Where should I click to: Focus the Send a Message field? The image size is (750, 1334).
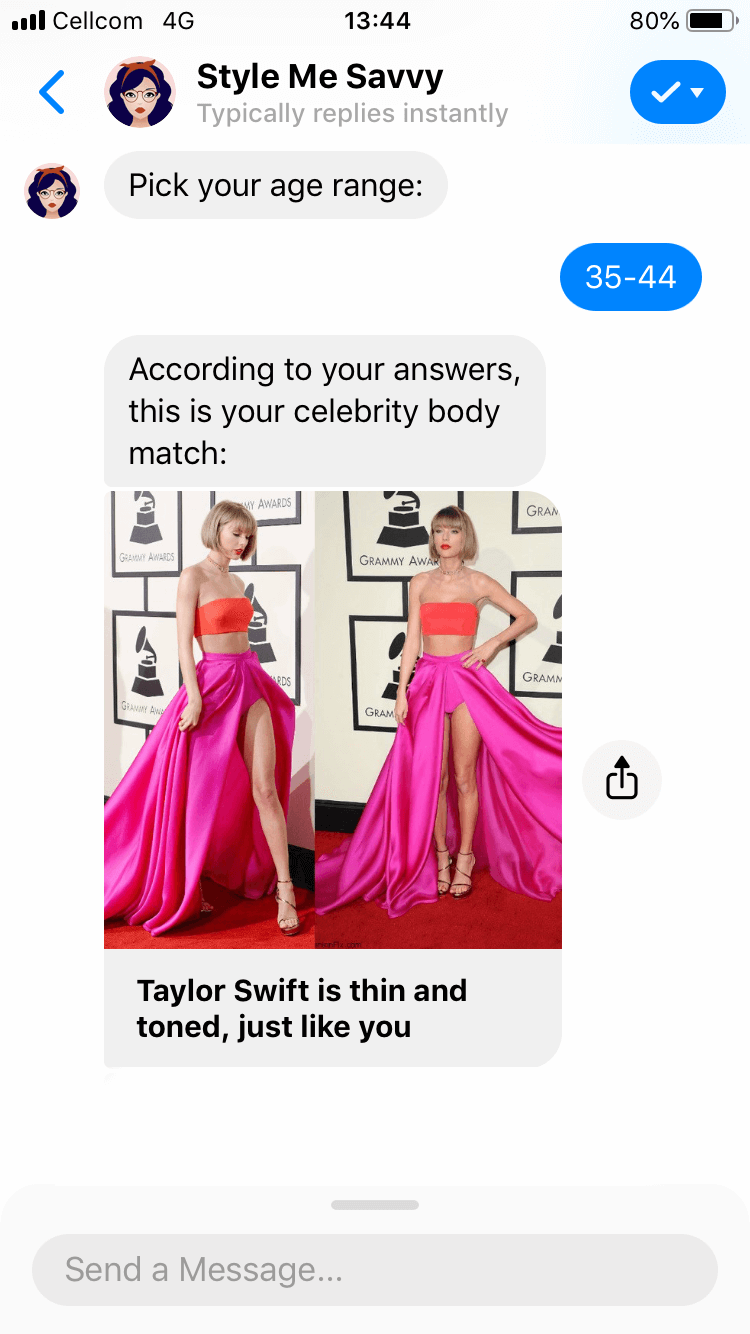375,1270
